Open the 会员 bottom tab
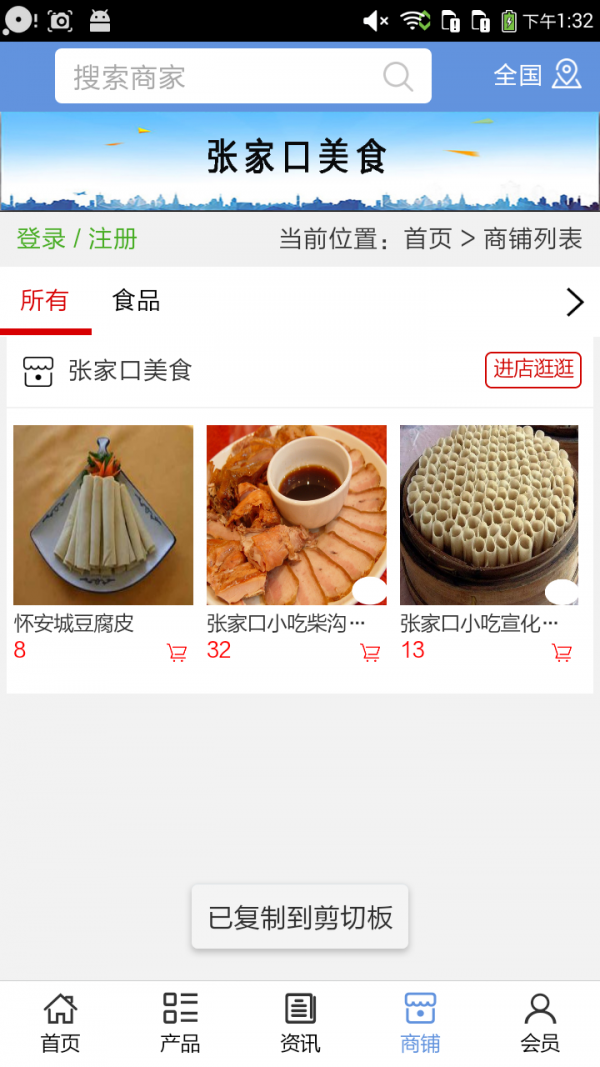600x1067 pixels. coord(540,1023)
